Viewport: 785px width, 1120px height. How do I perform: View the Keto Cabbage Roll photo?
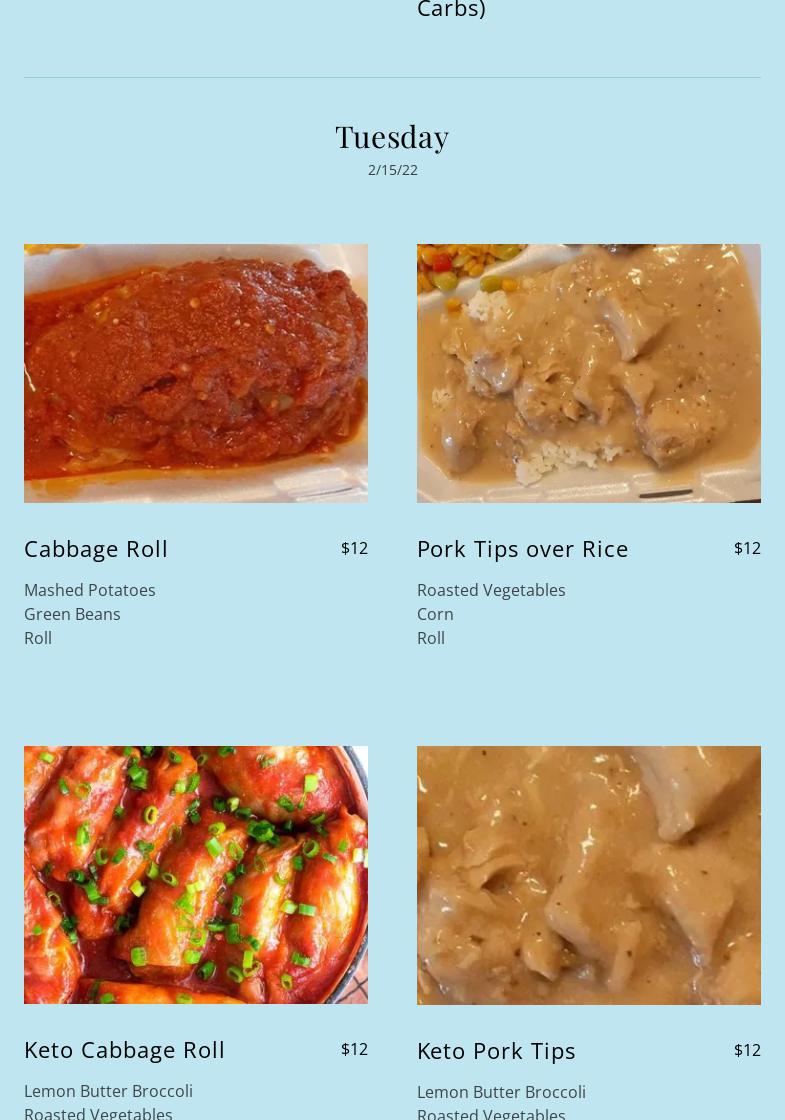(196, 875)
